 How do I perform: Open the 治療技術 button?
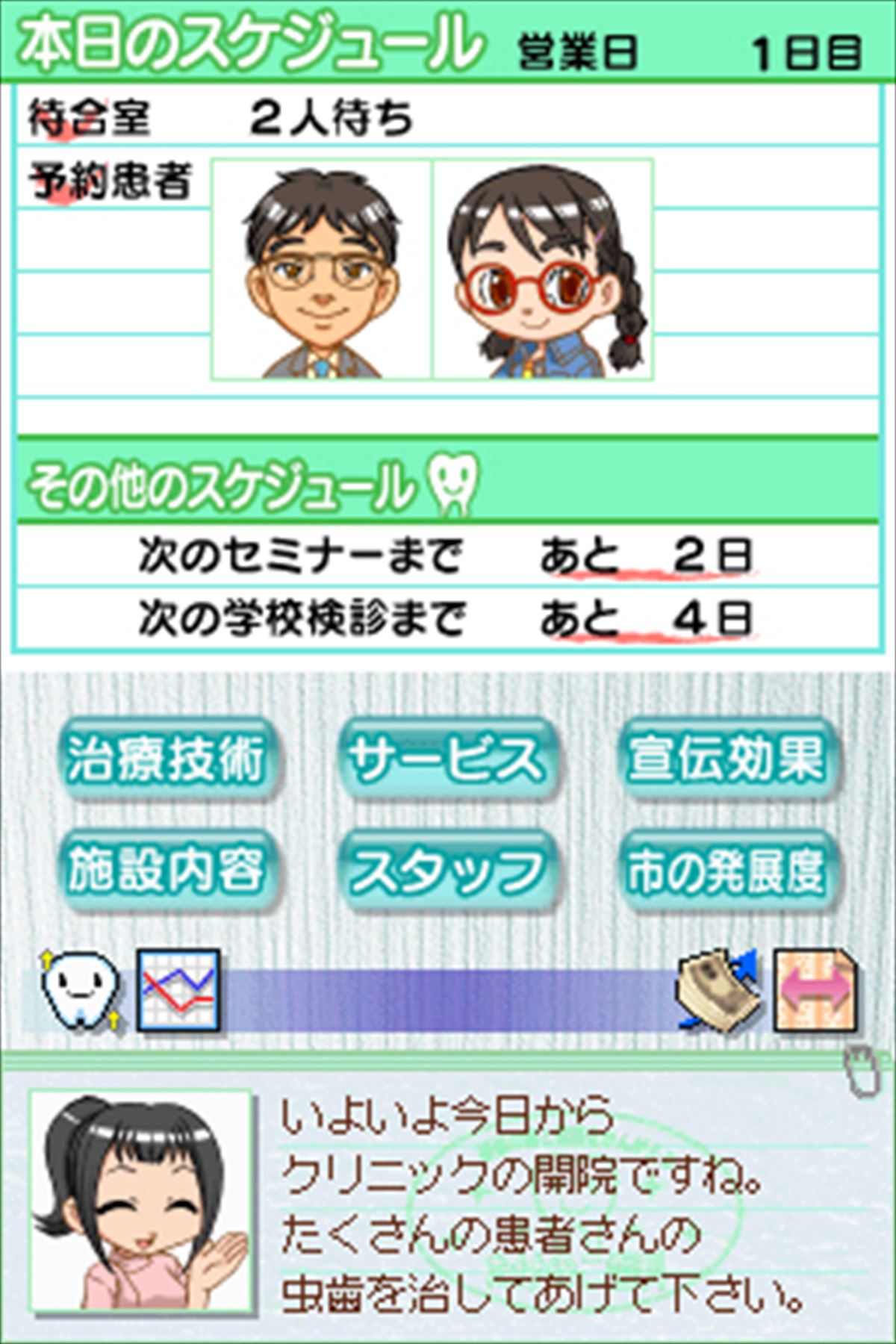pyautogui.click(x=166, y=759)
